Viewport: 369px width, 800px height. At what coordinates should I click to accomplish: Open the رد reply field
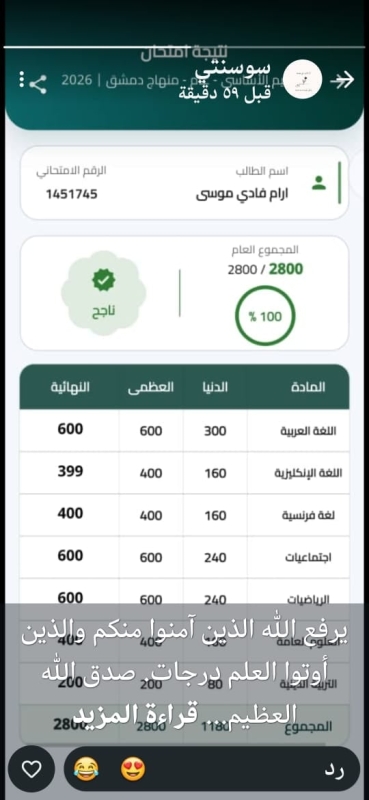coord(212,769)
